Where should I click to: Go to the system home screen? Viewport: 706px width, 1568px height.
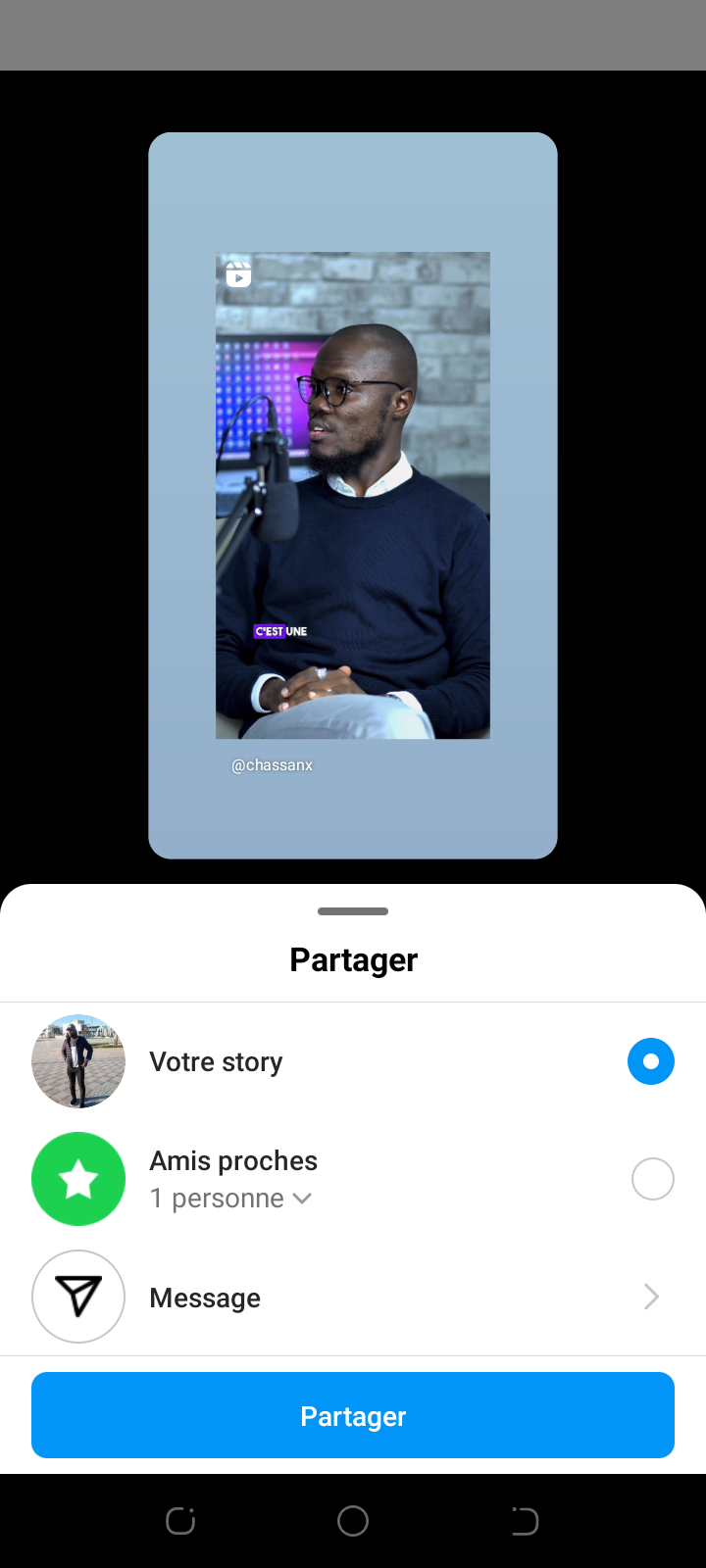pyautogui.click(x=353, y=1521)
